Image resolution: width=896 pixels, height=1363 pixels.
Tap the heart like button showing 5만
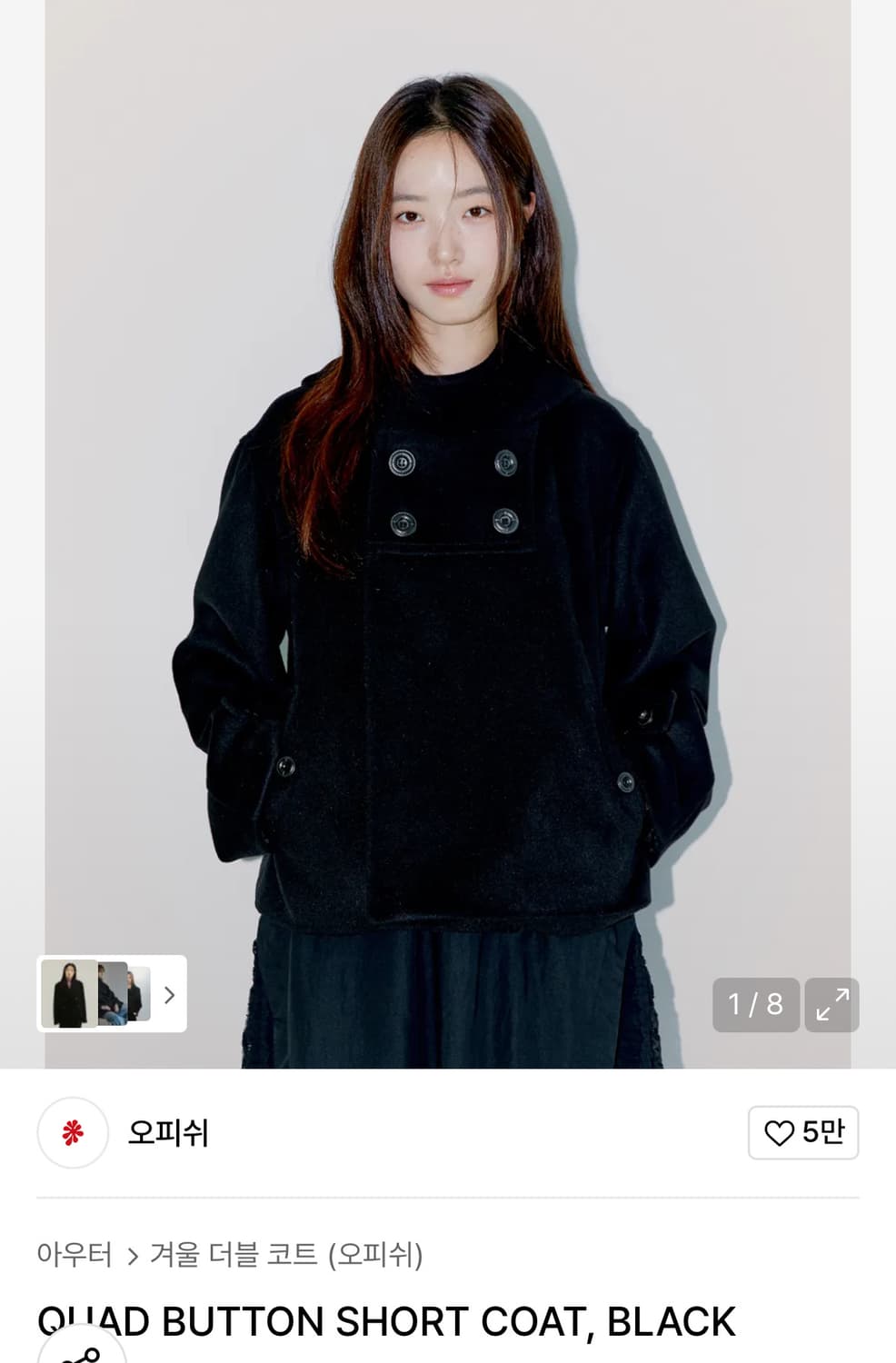[803, 1133]
